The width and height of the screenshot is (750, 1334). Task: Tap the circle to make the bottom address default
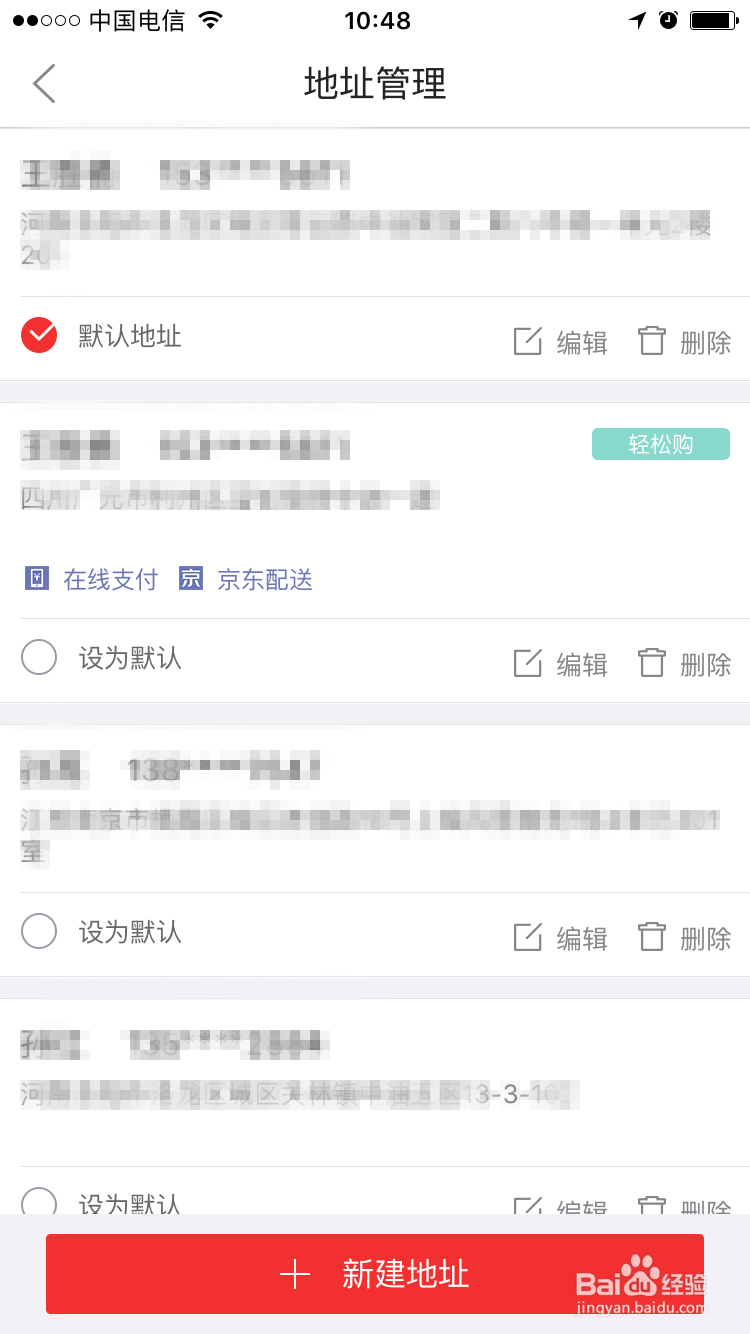point(39,1203)
